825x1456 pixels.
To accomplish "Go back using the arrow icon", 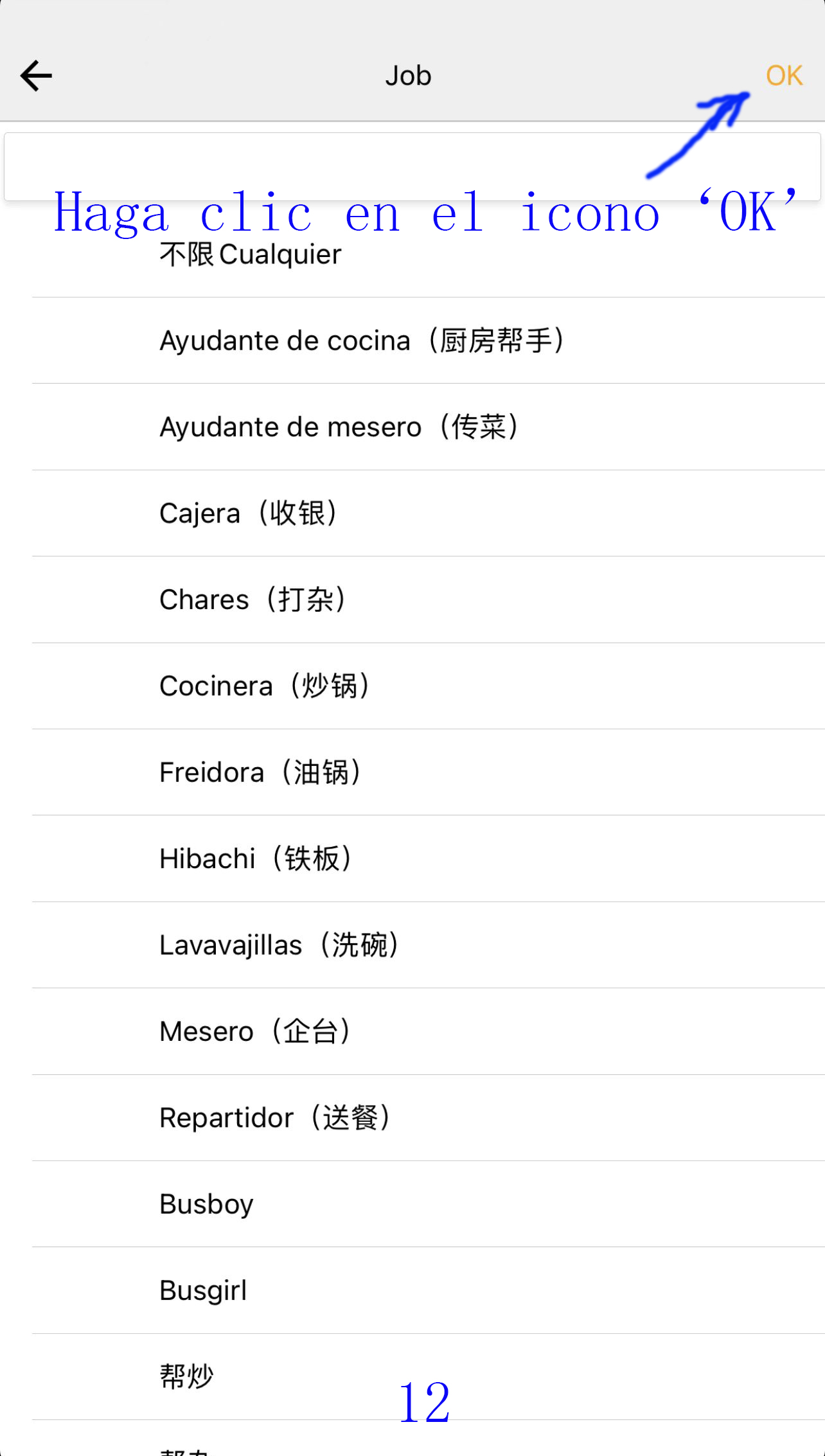I will (x=36, y=76).
